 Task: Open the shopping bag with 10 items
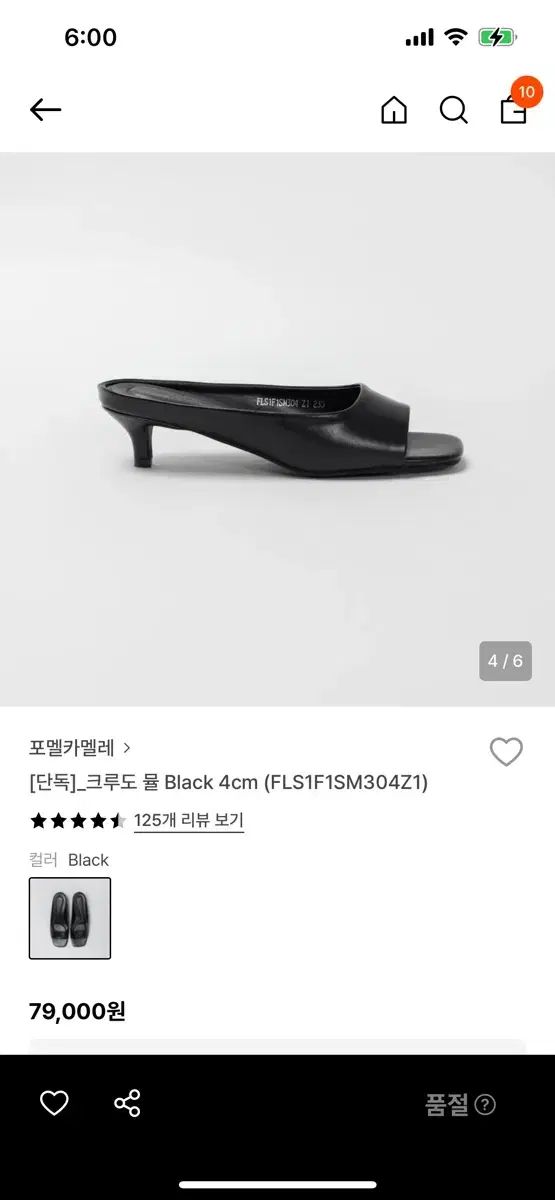coord(516,106)
